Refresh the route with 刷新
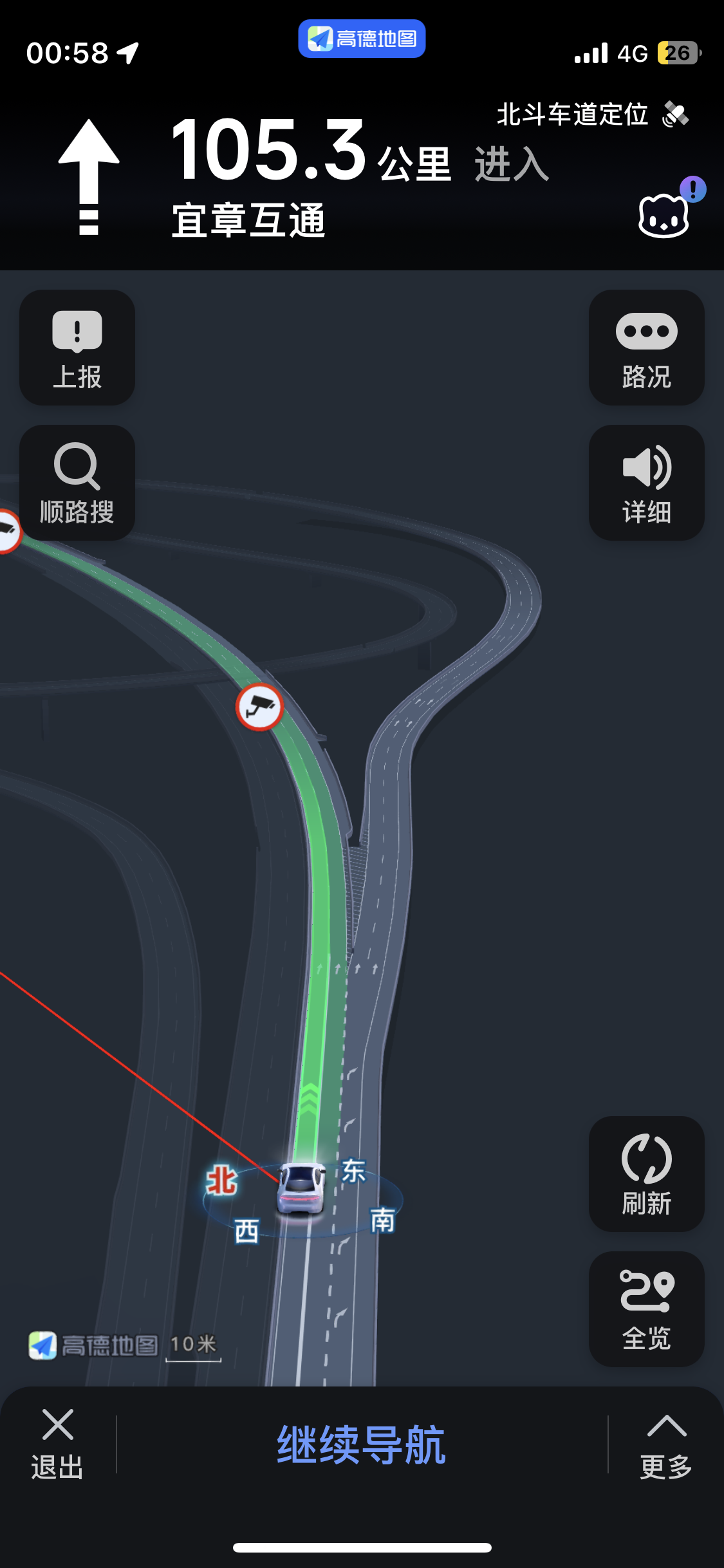This screenshot has height=1568, width=724. (x=646, y=1174)
